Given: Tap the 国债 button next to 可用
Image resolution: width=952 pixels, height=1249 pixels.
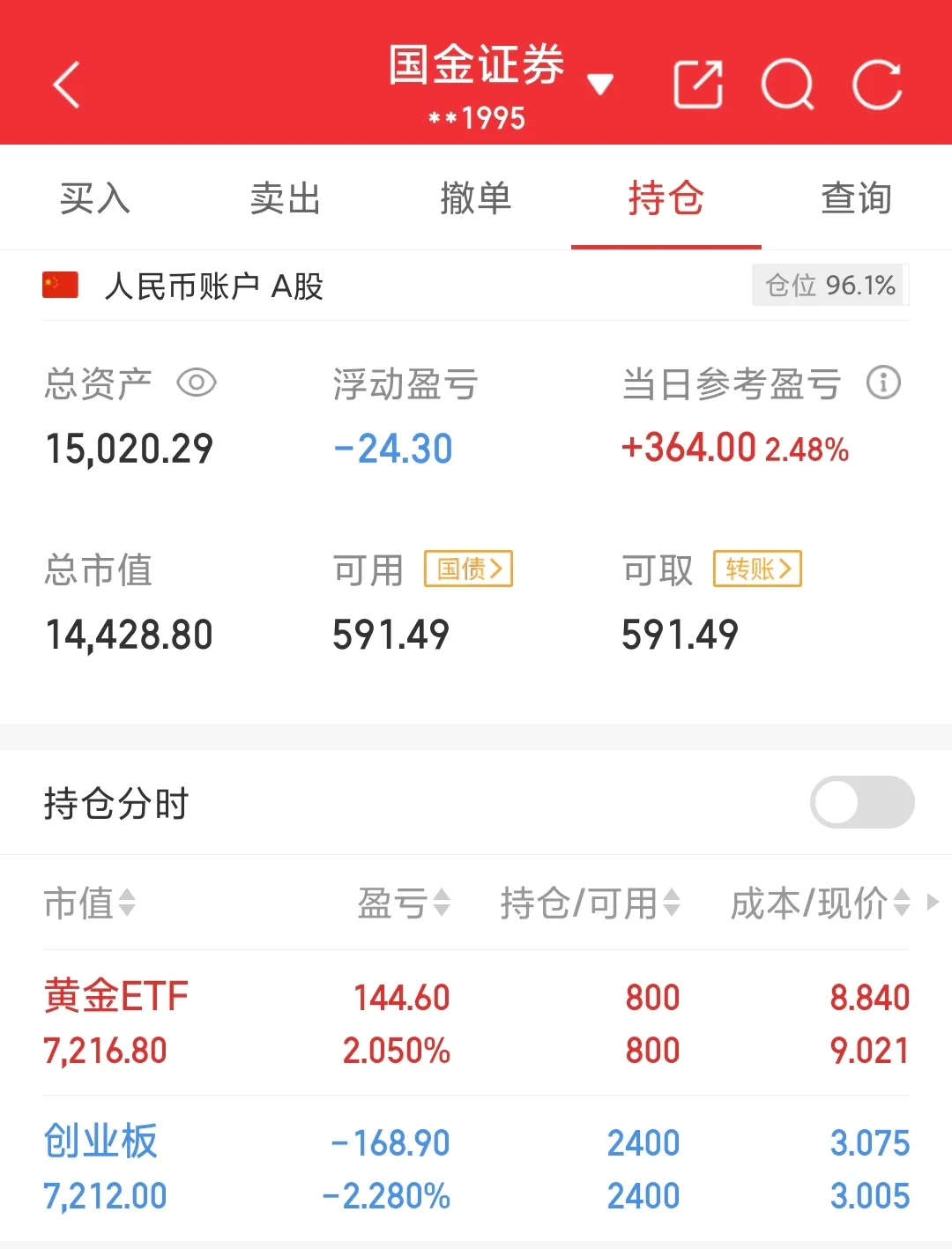Looking at the screenshot, I should 469,569.
